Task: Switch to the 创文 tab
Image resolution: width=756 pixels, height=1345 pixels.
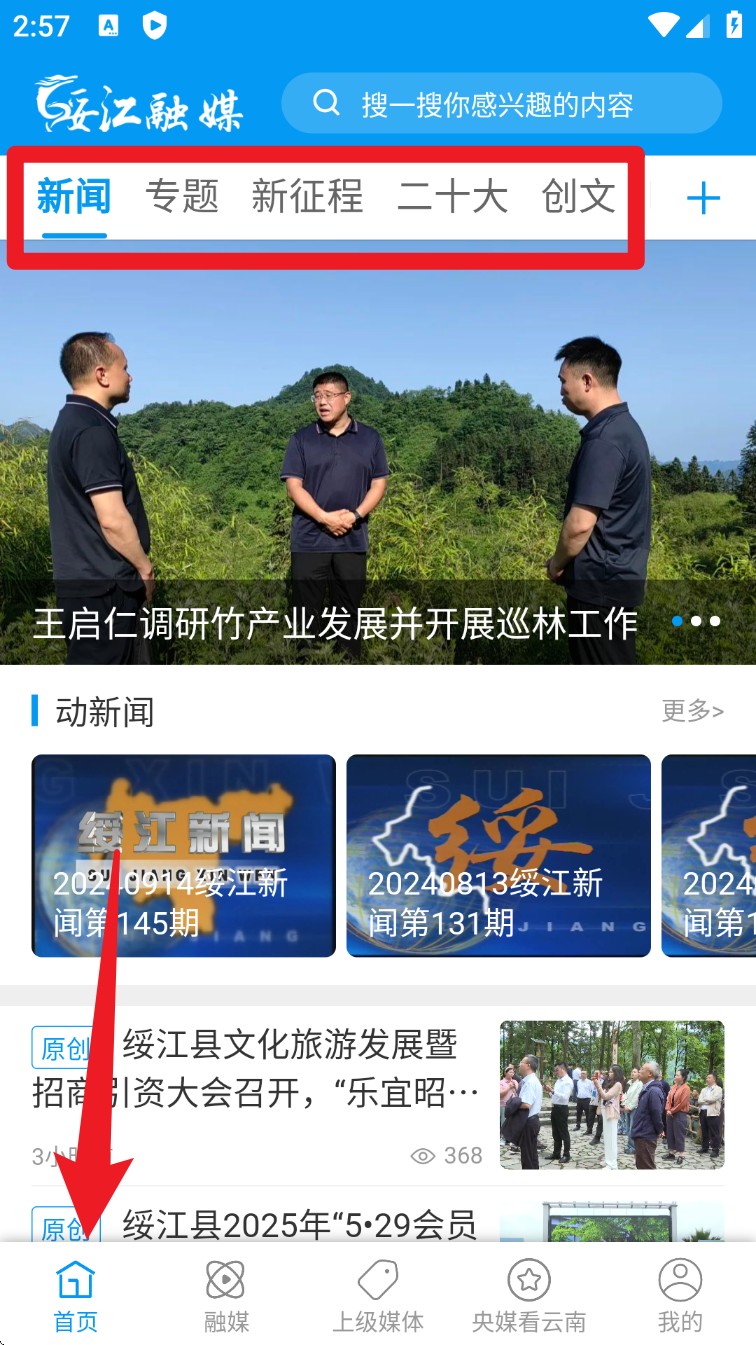Action: tap(578, 197)
